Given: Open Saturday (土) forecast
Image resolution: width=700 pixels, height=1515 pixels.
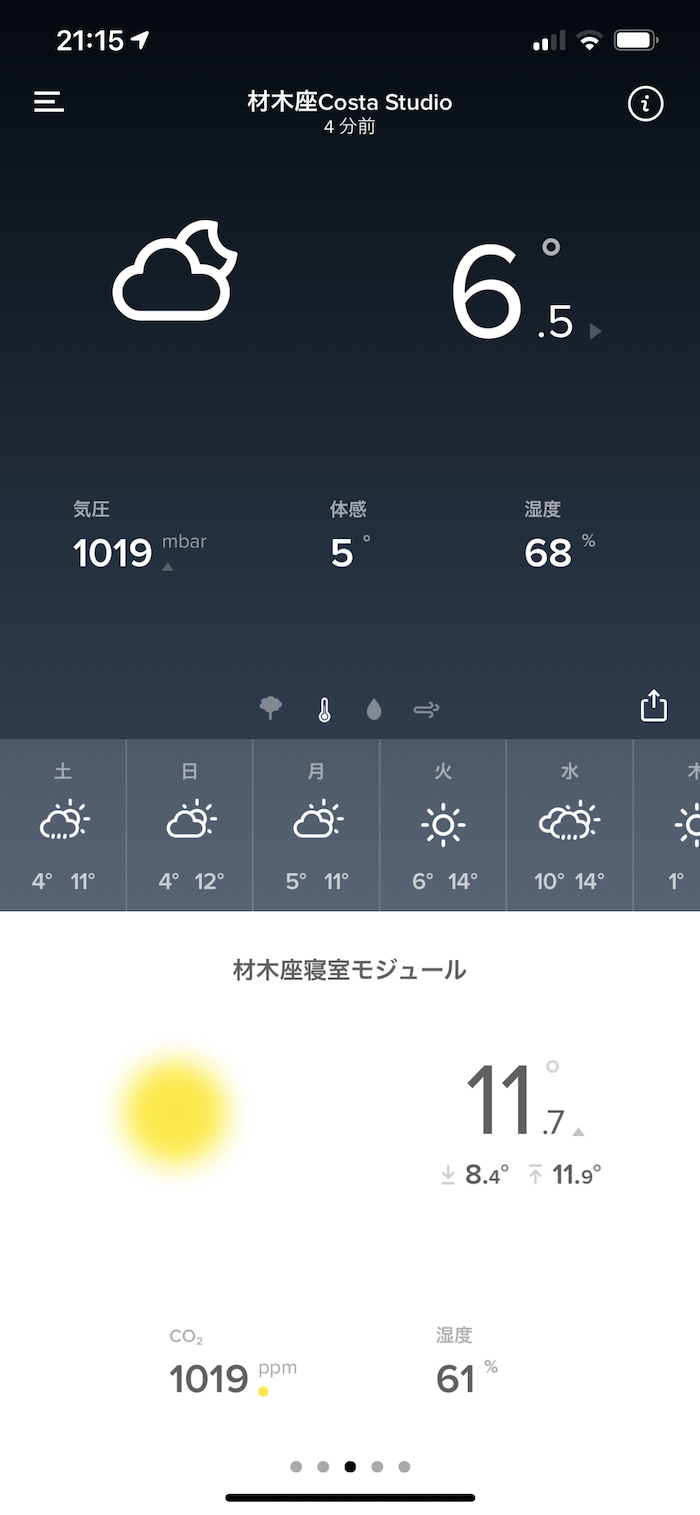Looking at the screenshot, I should pos(63,825).
